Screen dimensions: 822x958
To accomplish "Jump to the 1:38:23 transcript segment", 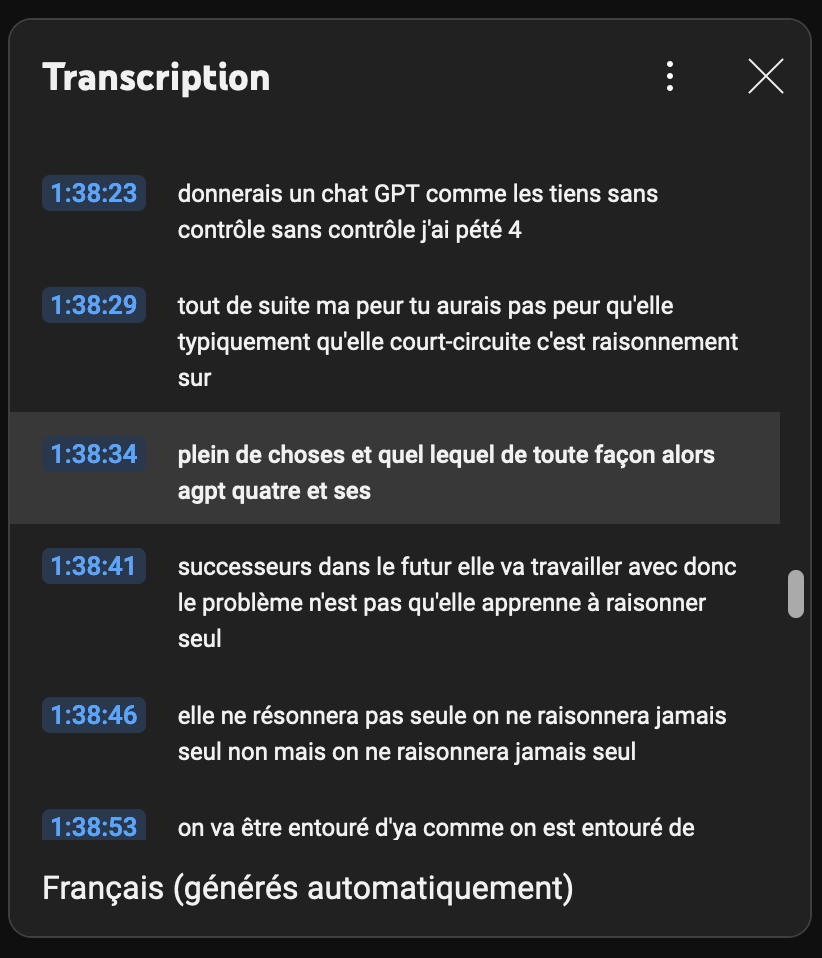I will coord(94,193).
